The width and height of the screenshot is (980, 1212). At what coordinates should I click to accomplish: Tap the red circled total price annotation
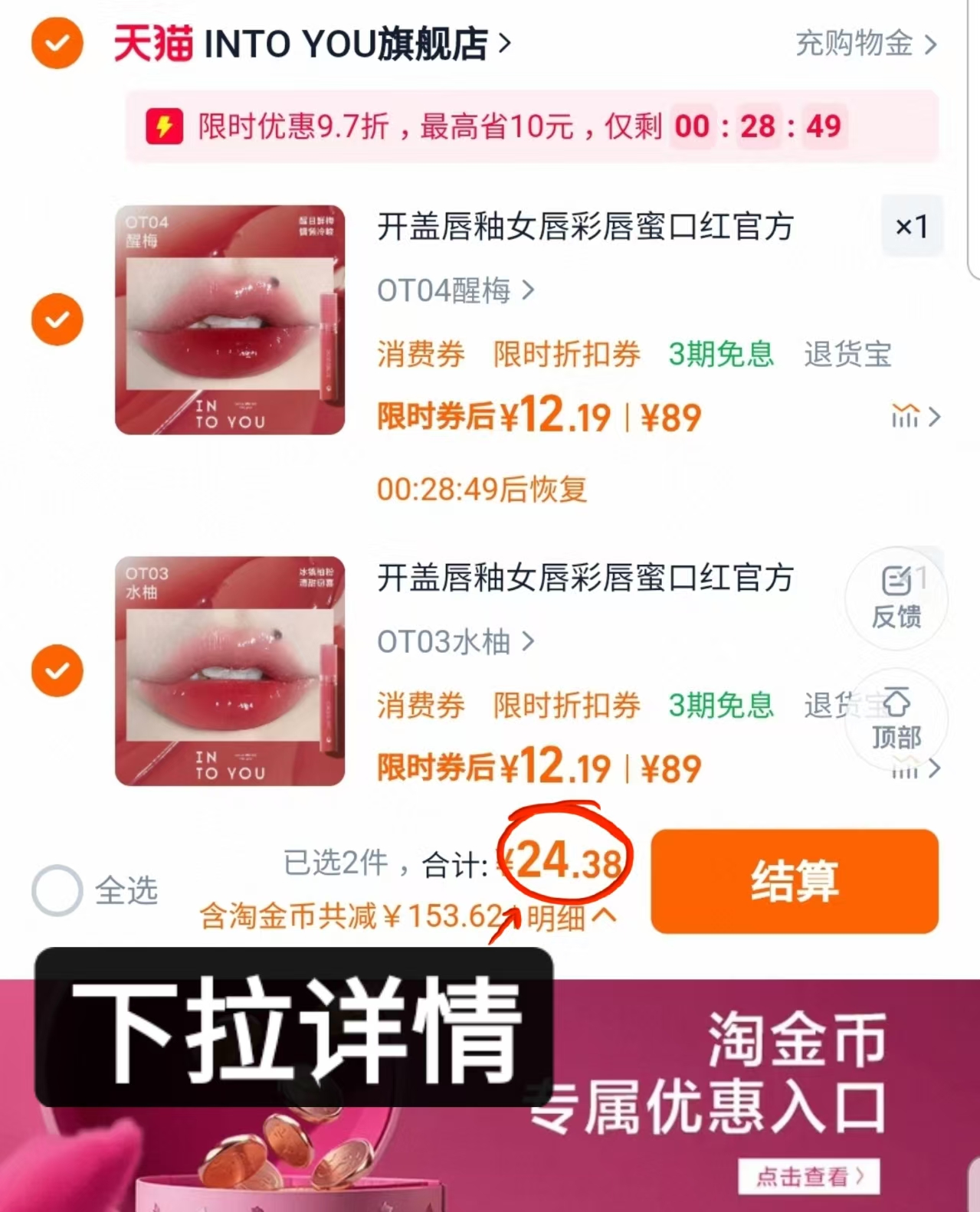point(567,863)
